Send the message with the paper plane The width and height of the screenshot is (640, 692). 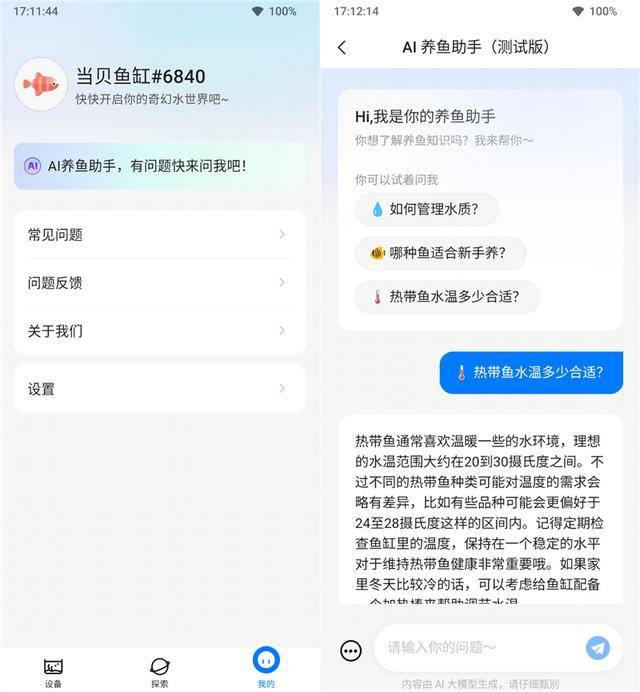click(x=598, y=648)
